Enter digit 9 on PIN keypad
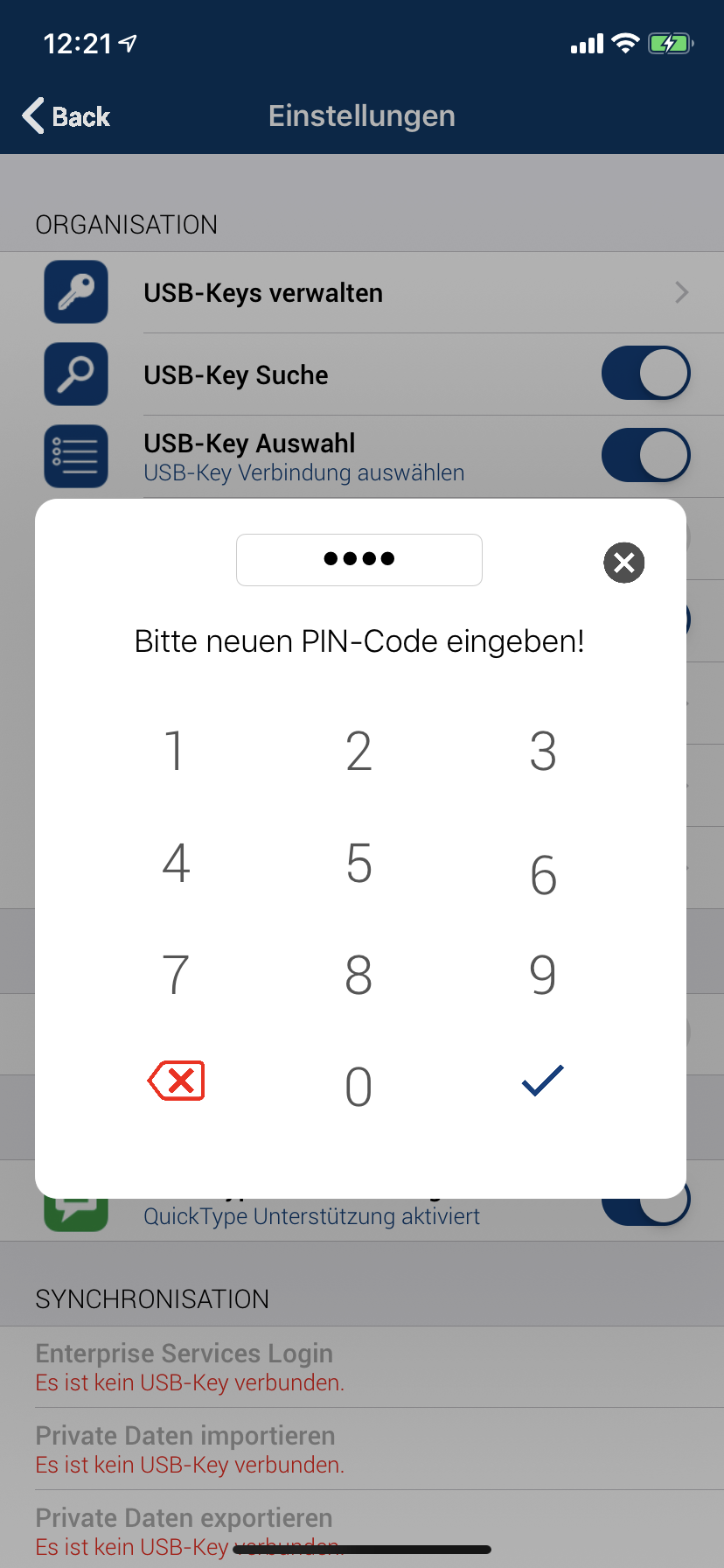Image resolution: width=724 pixels, height=1568 pixels. [542, 975]
